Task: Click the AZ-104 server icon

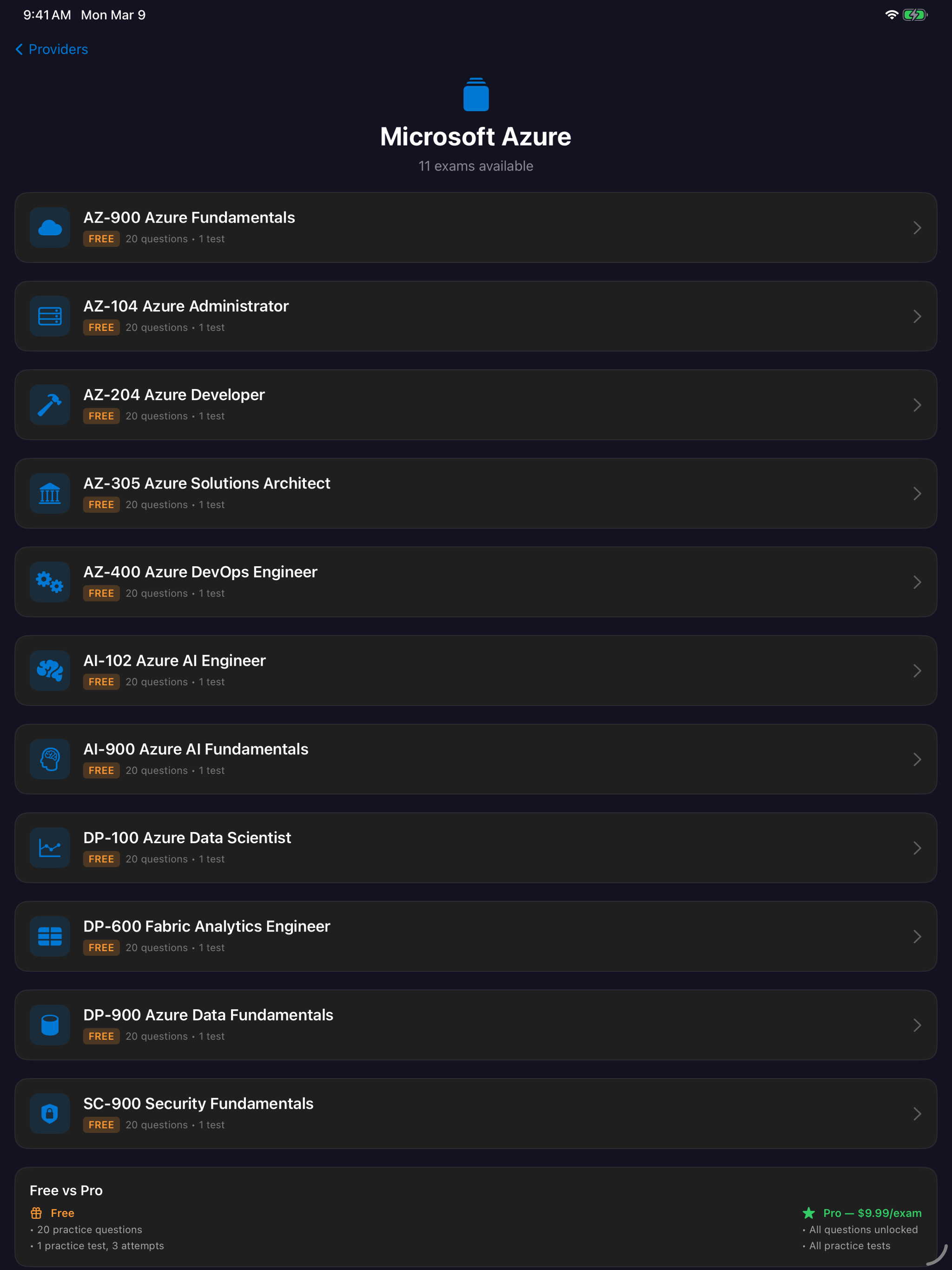Action: 49,316
